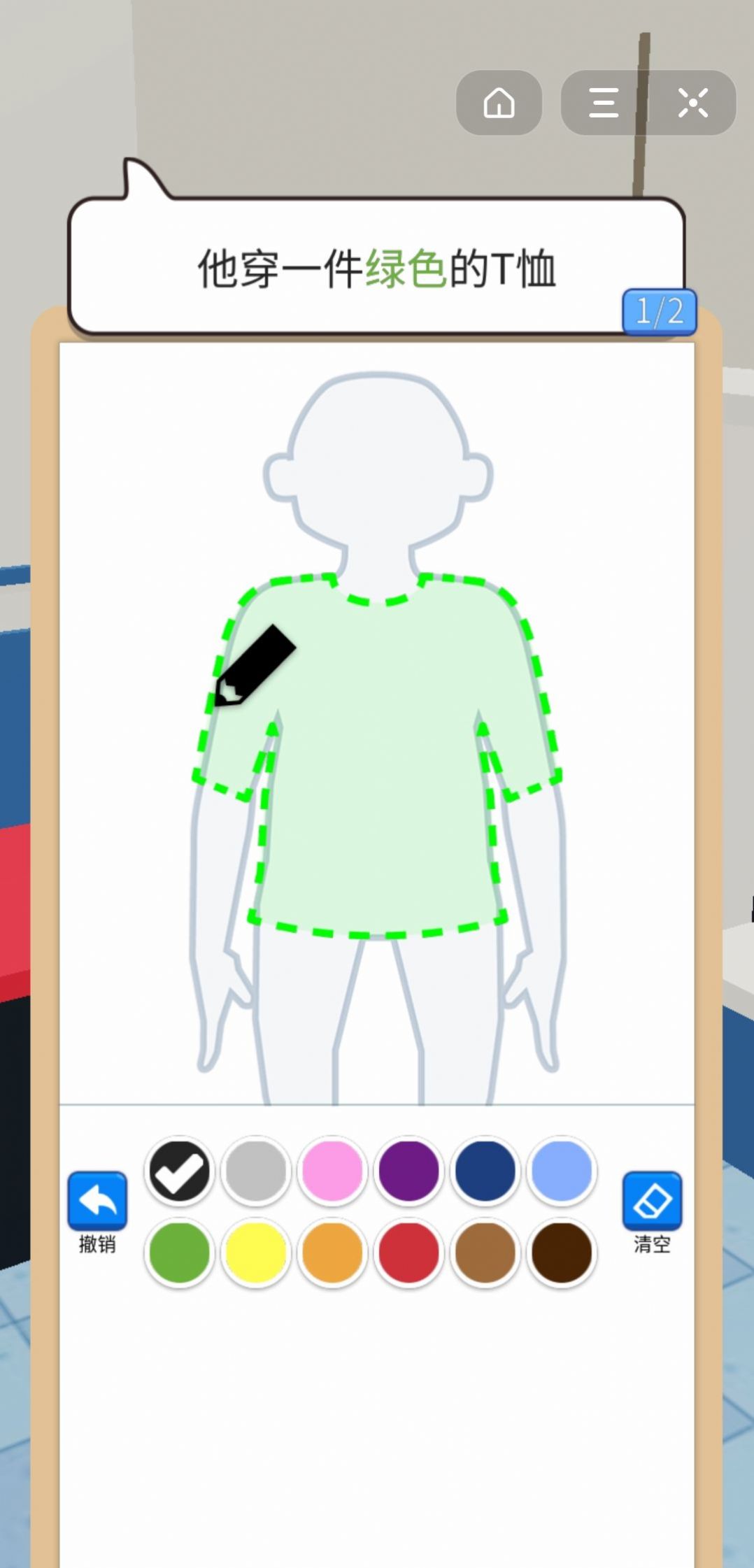Choose the light blue color swatch
Screen dimensions: 754x1568
562,1170
